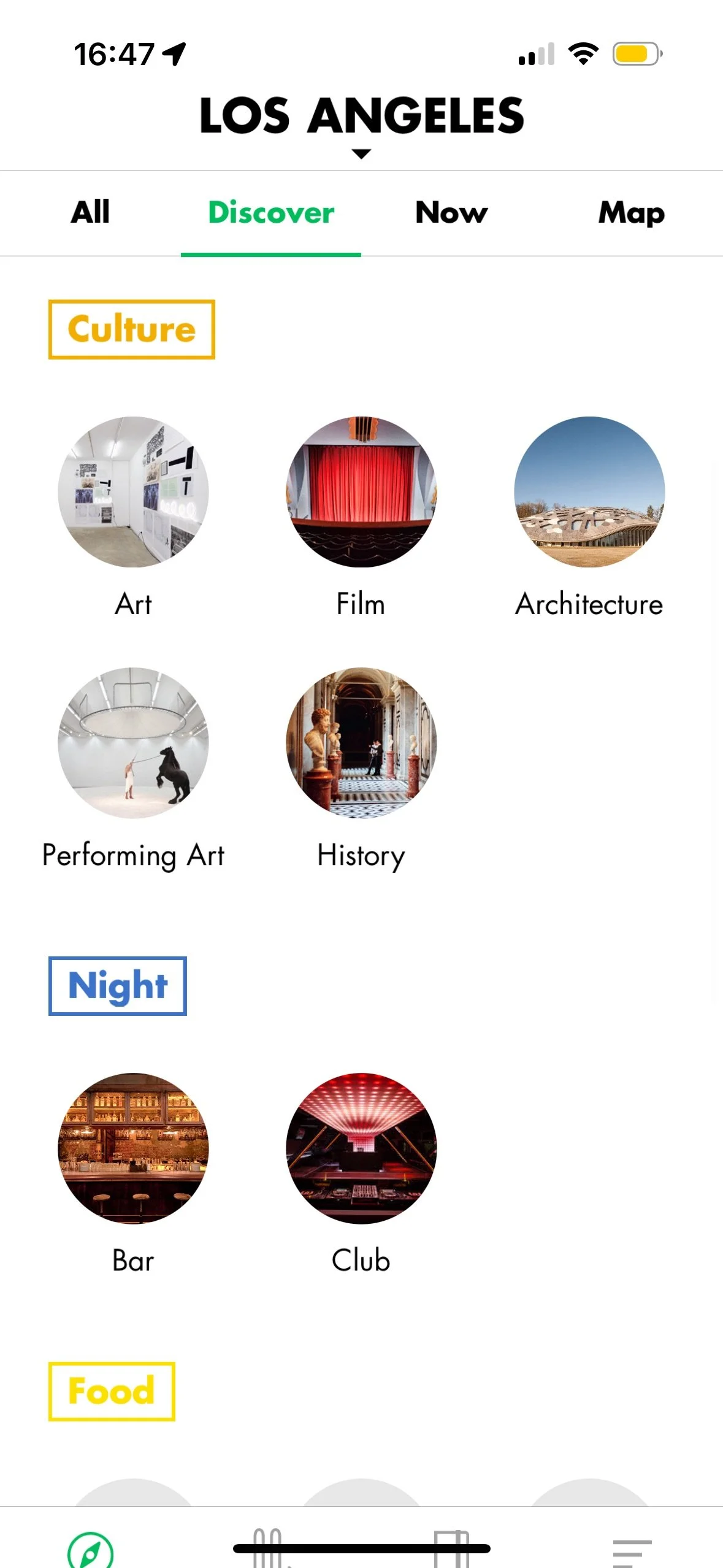Image resolution: width=723 pixels, height=1568 pixels.
Task: View the History category
Action: 361,743
